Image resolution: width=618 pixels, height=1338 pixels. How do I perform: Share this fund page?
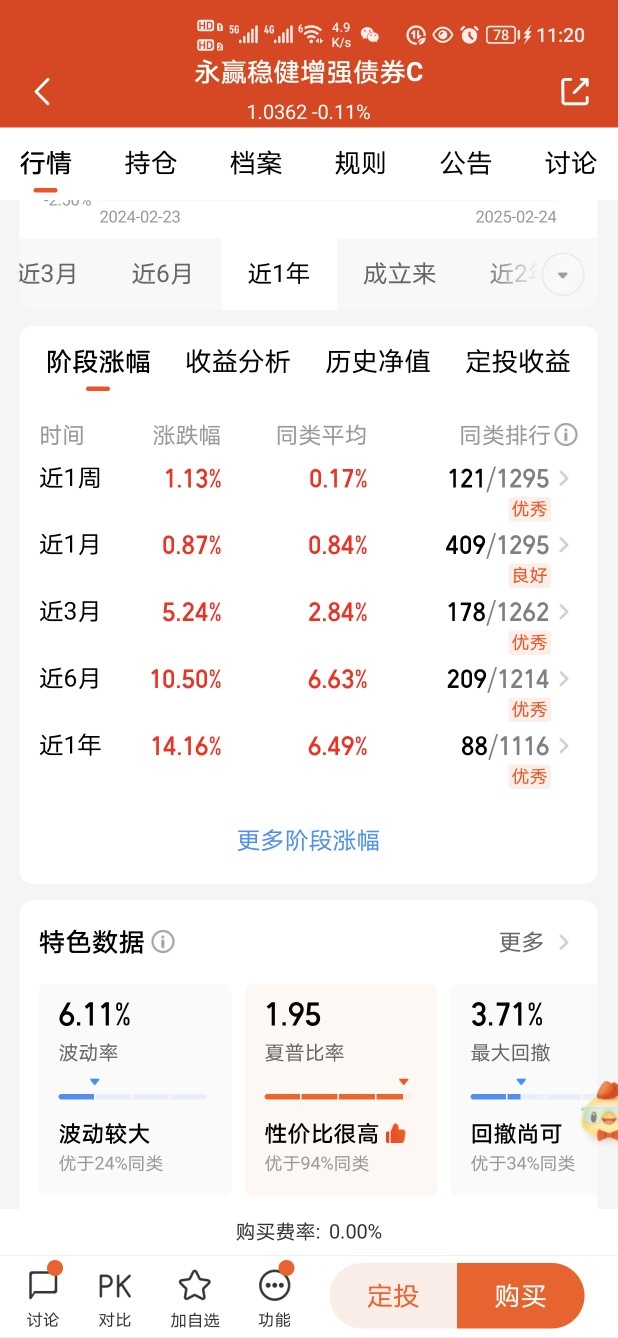(x=575, y=91)
